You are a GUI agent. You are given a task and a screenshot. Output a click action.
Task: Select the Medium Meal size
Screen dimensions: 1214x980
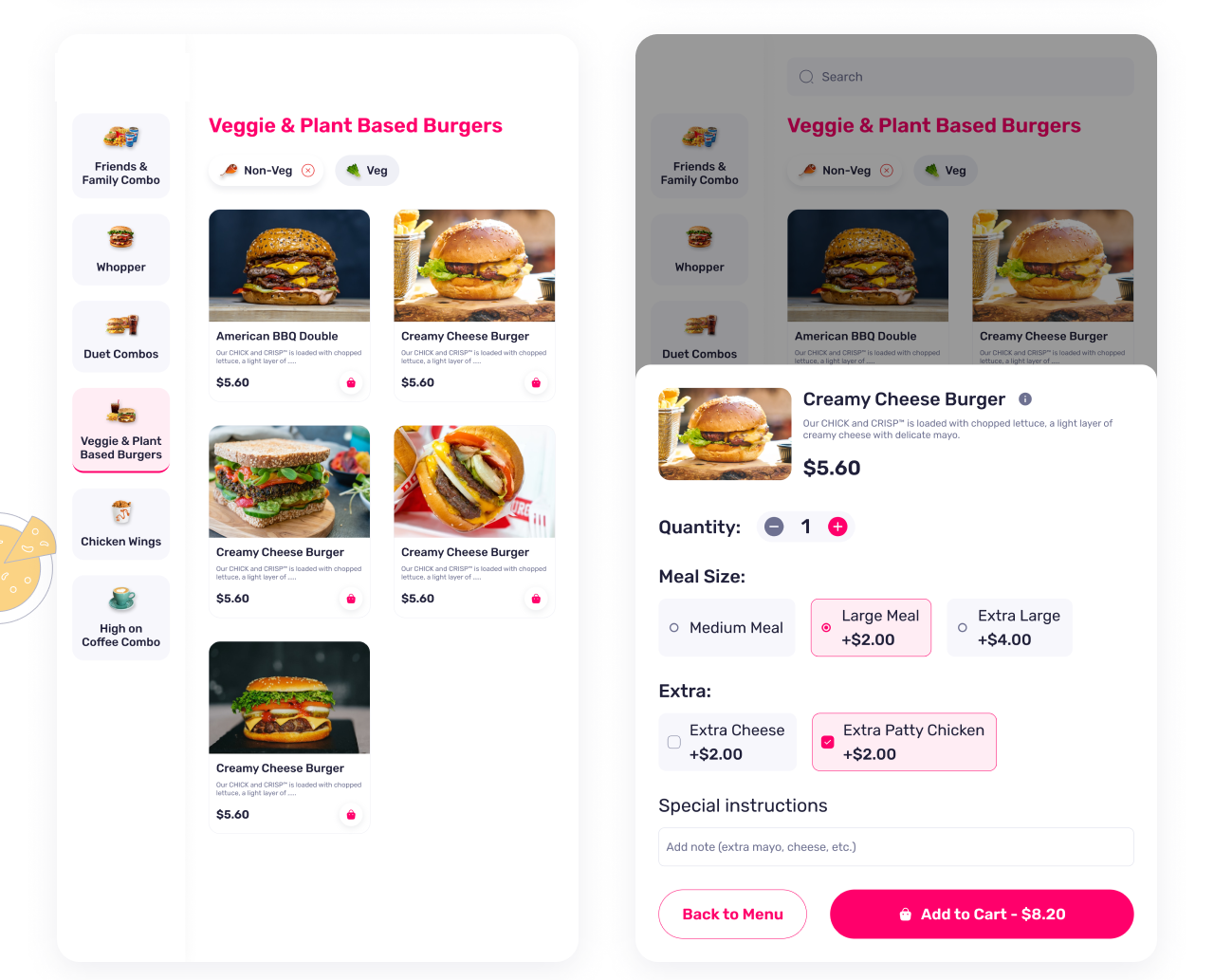coord(727,627)
